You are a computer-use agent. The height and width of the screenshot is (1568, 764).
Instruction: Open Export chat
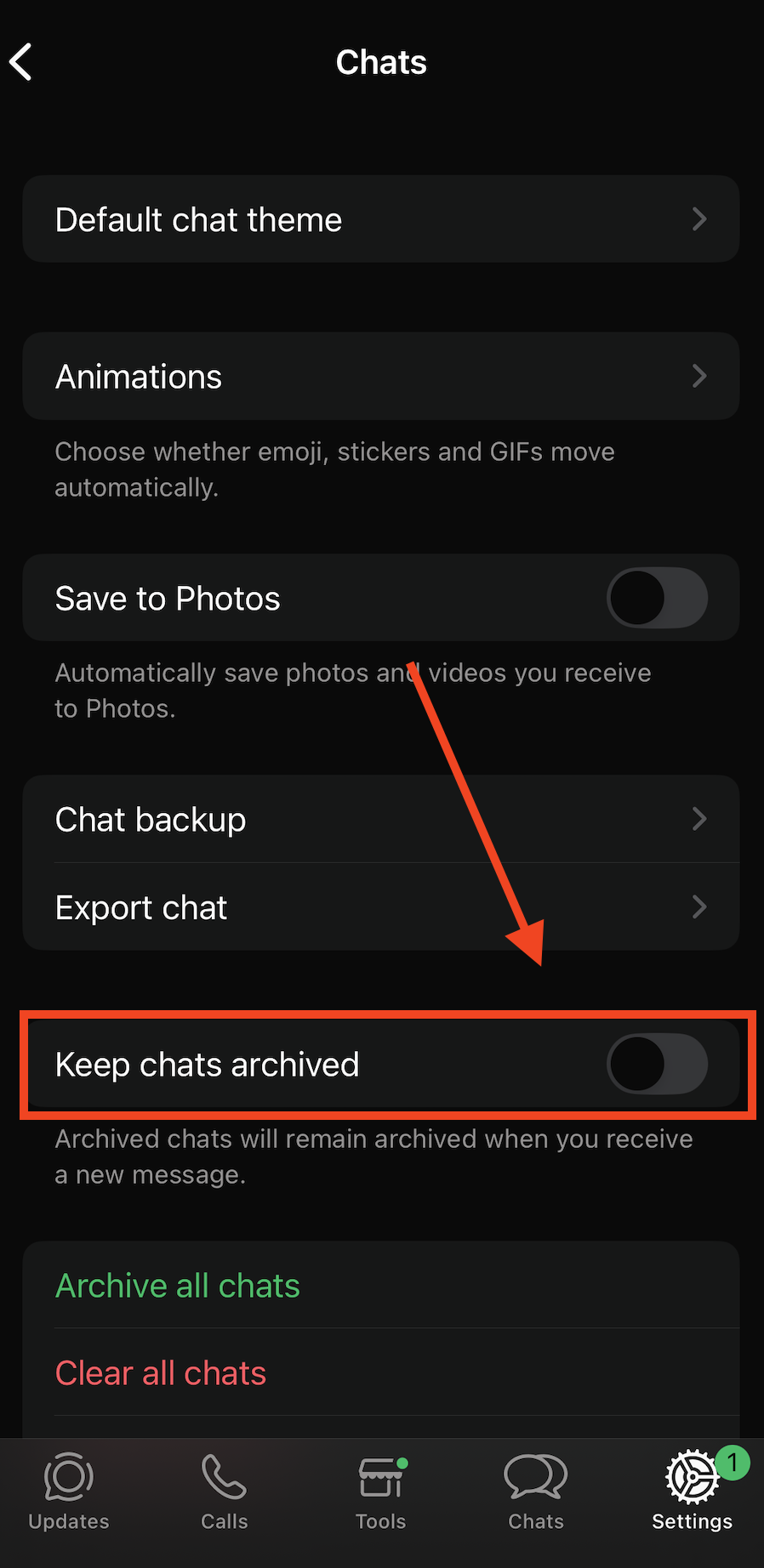380,907
